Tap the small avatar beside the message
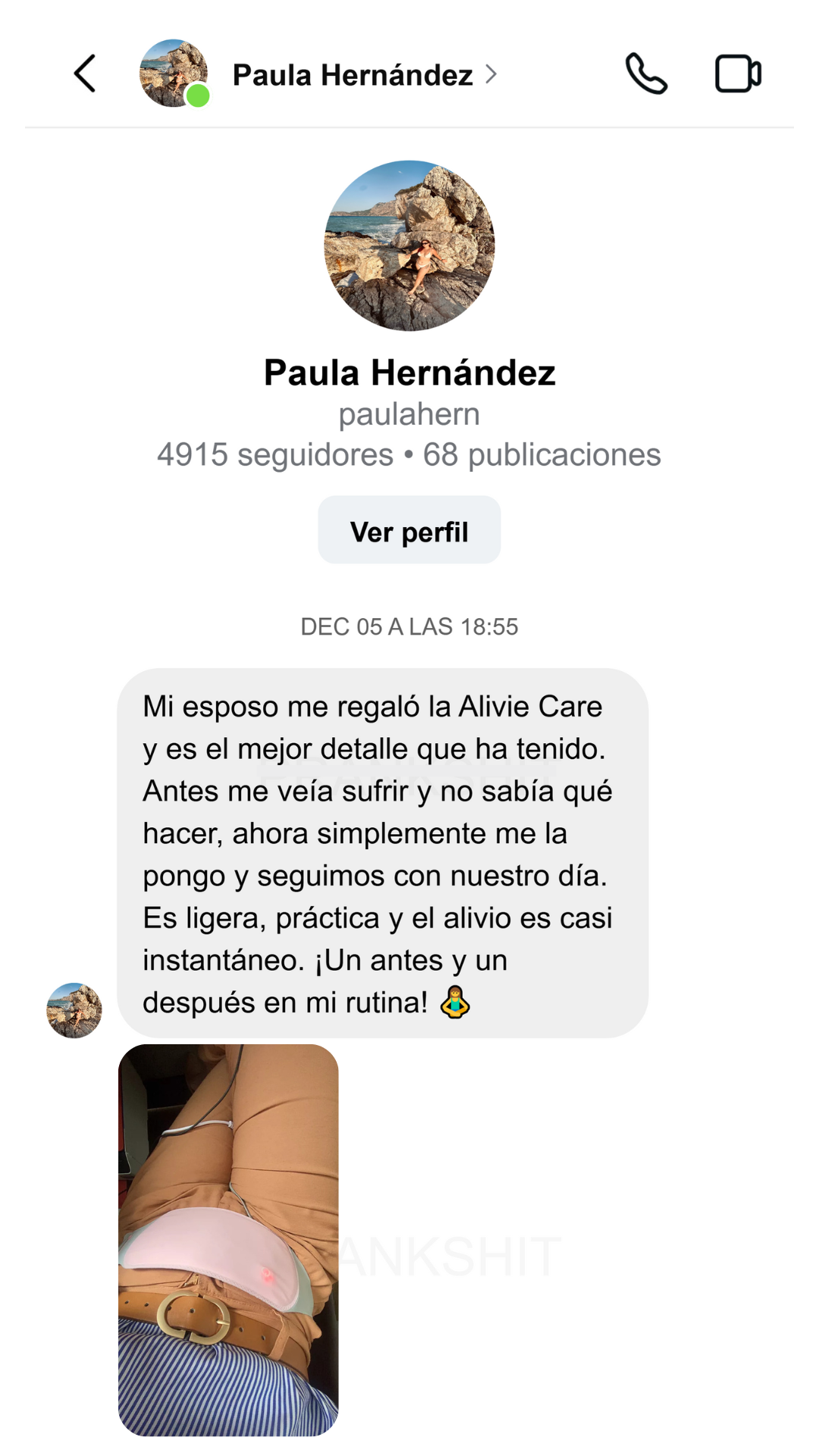This screenshot has height=1456, width=819. click(74, 1010)
